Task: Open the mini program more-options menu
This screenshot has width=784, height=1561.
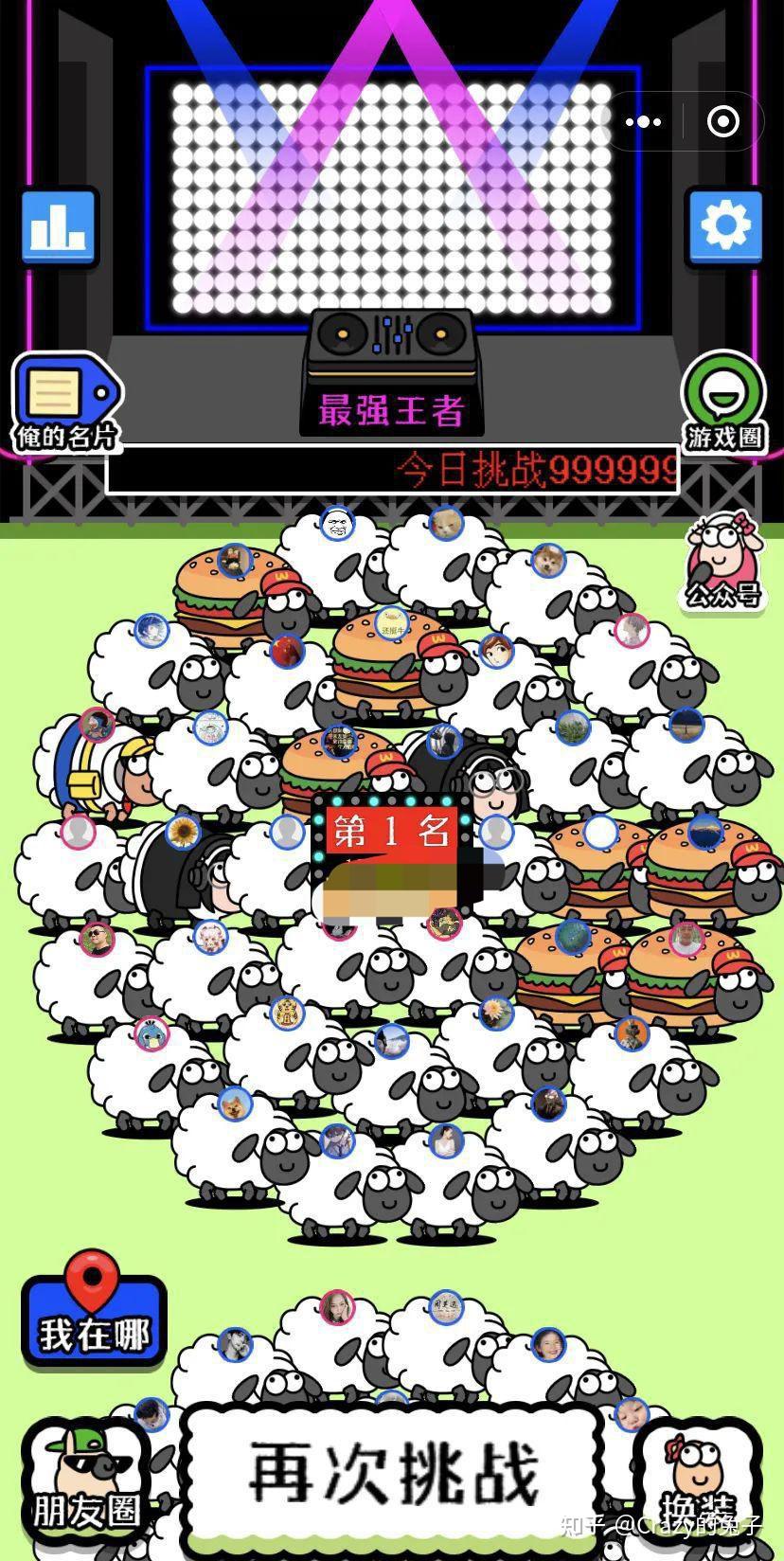Action: 644,121
